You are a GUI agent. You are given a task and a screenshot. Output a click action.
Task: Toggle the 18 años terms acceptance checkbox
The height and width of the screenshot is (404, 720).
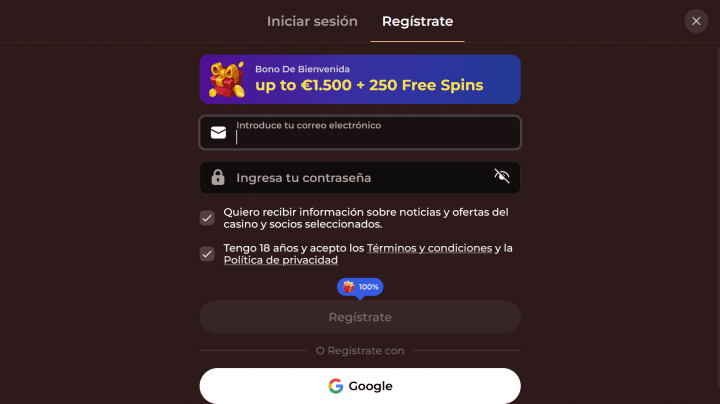click(x=207, y=254)
